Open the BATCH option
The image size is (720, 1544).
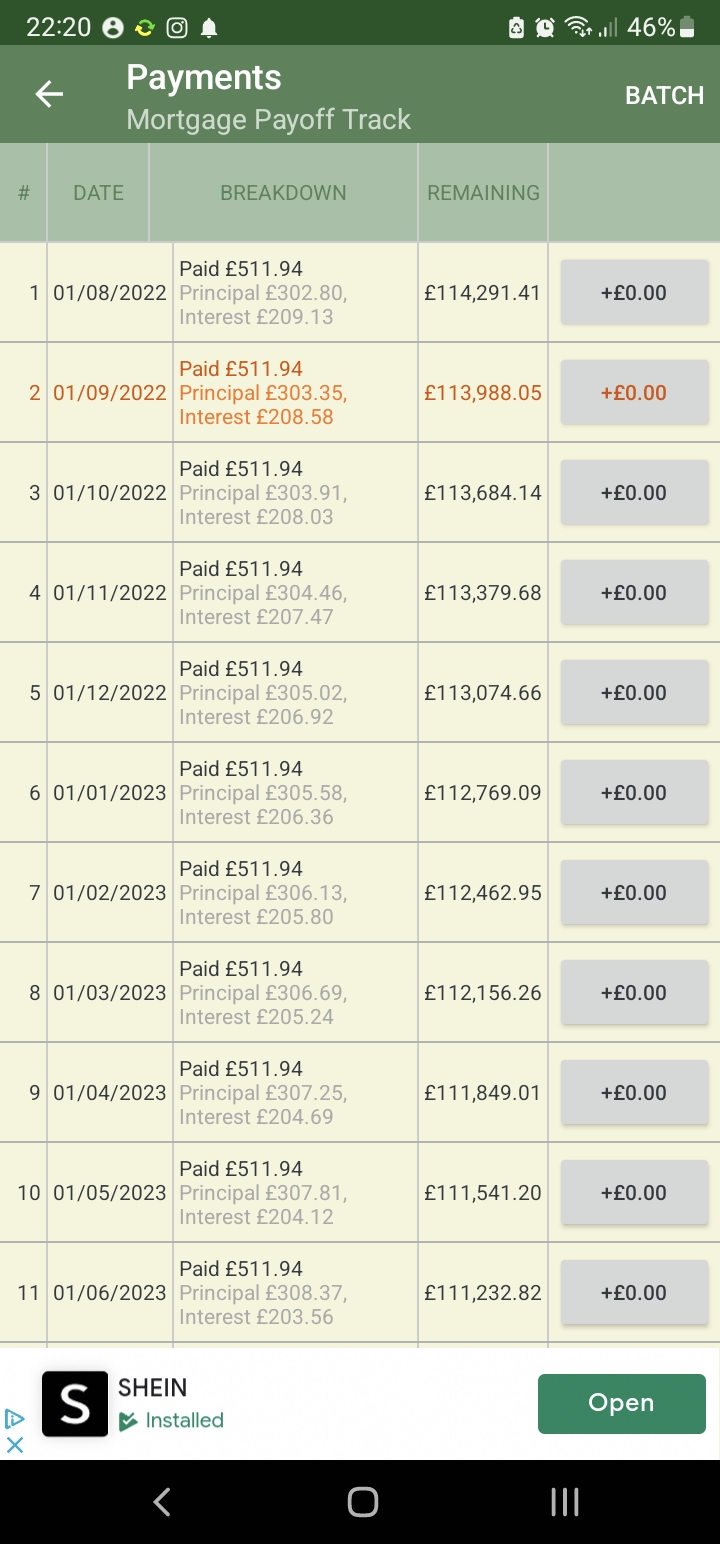(x=664, y=96)
